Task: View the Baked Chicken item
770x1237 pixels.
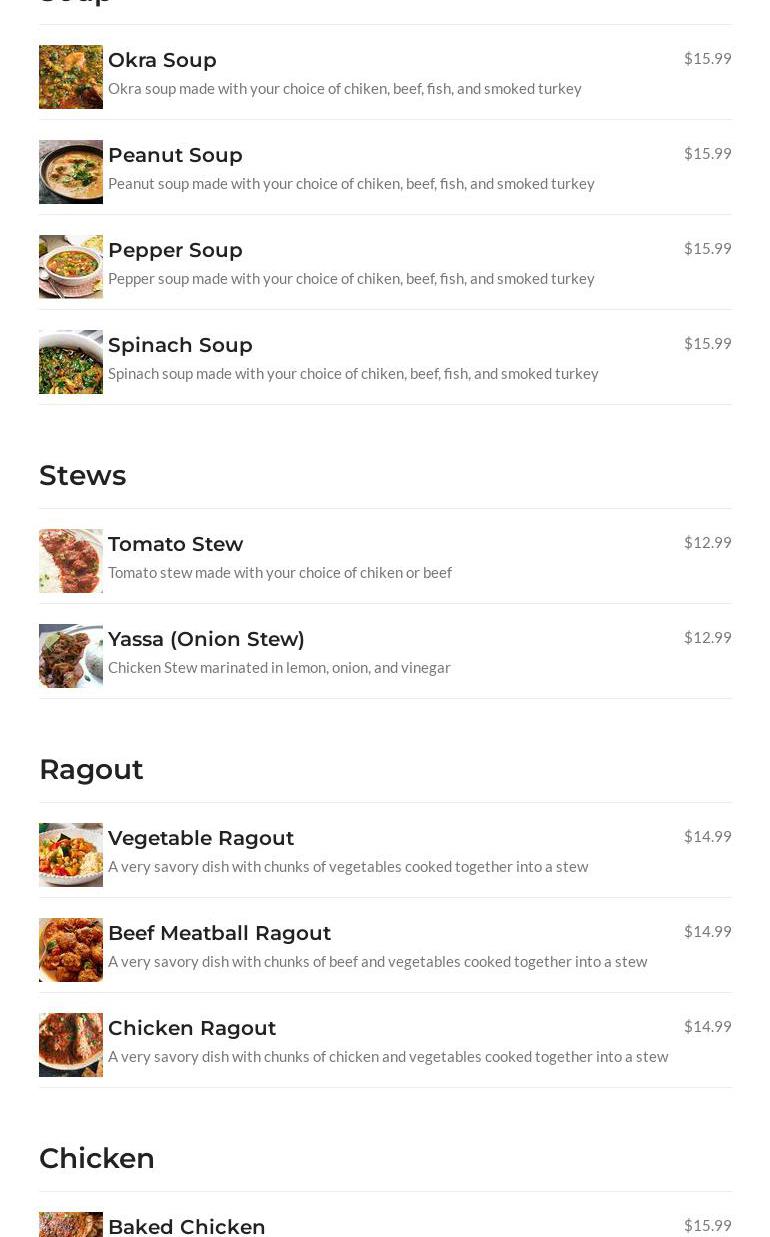Action: 187,1226
